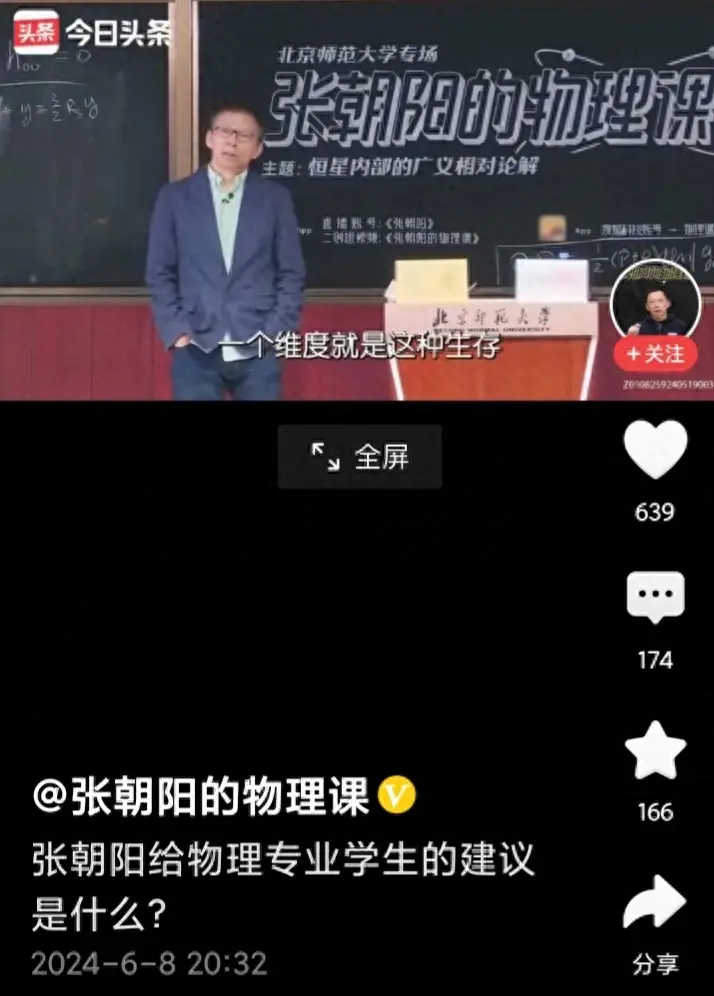714x996 pixels.
Task: Share this video via 分享
Action: pos(654,905)
